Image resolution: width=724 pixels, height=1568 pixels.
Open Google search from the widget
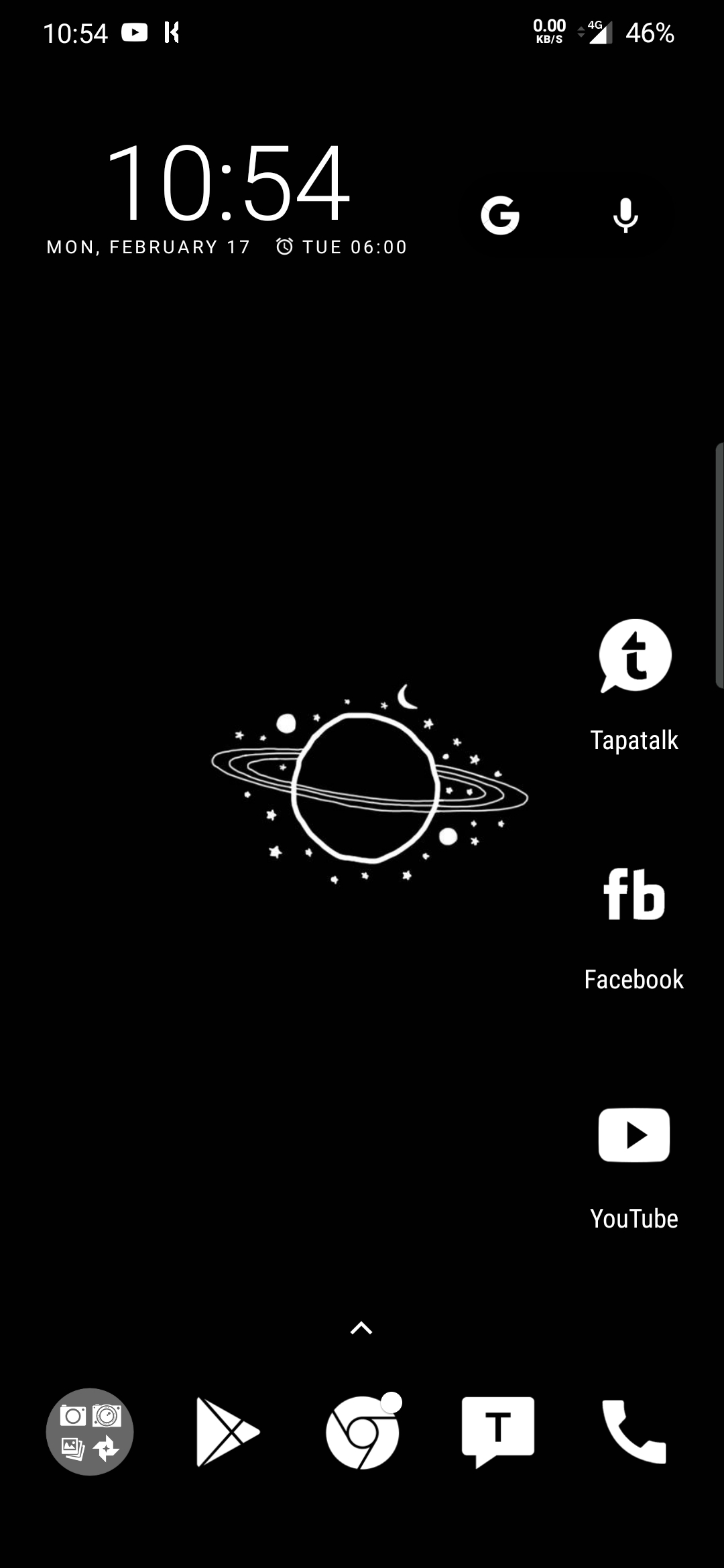click(500, 215)
